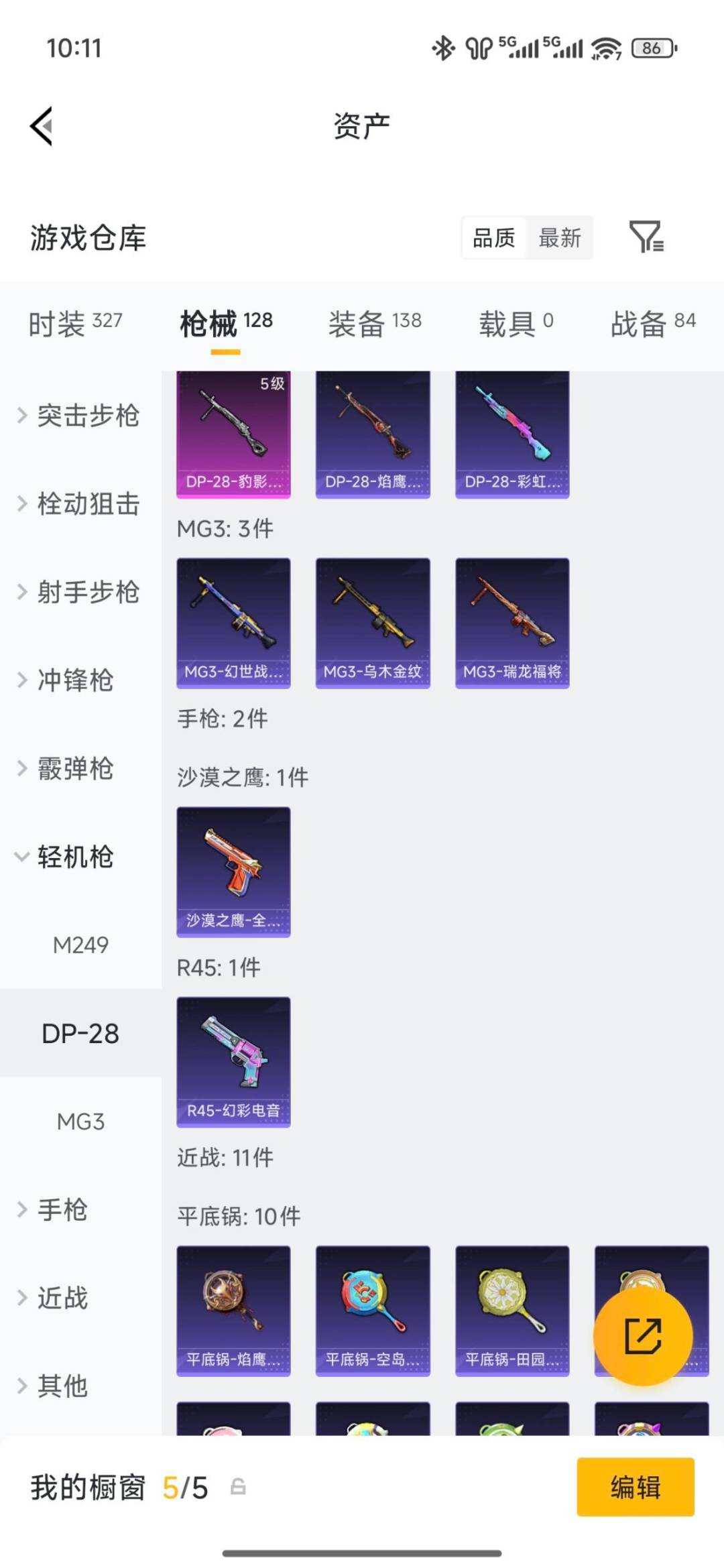This screenshot has width=724, height=1568.
Task: Select the MG3 subcategory in sidebar
Action: click(80, 1121)
